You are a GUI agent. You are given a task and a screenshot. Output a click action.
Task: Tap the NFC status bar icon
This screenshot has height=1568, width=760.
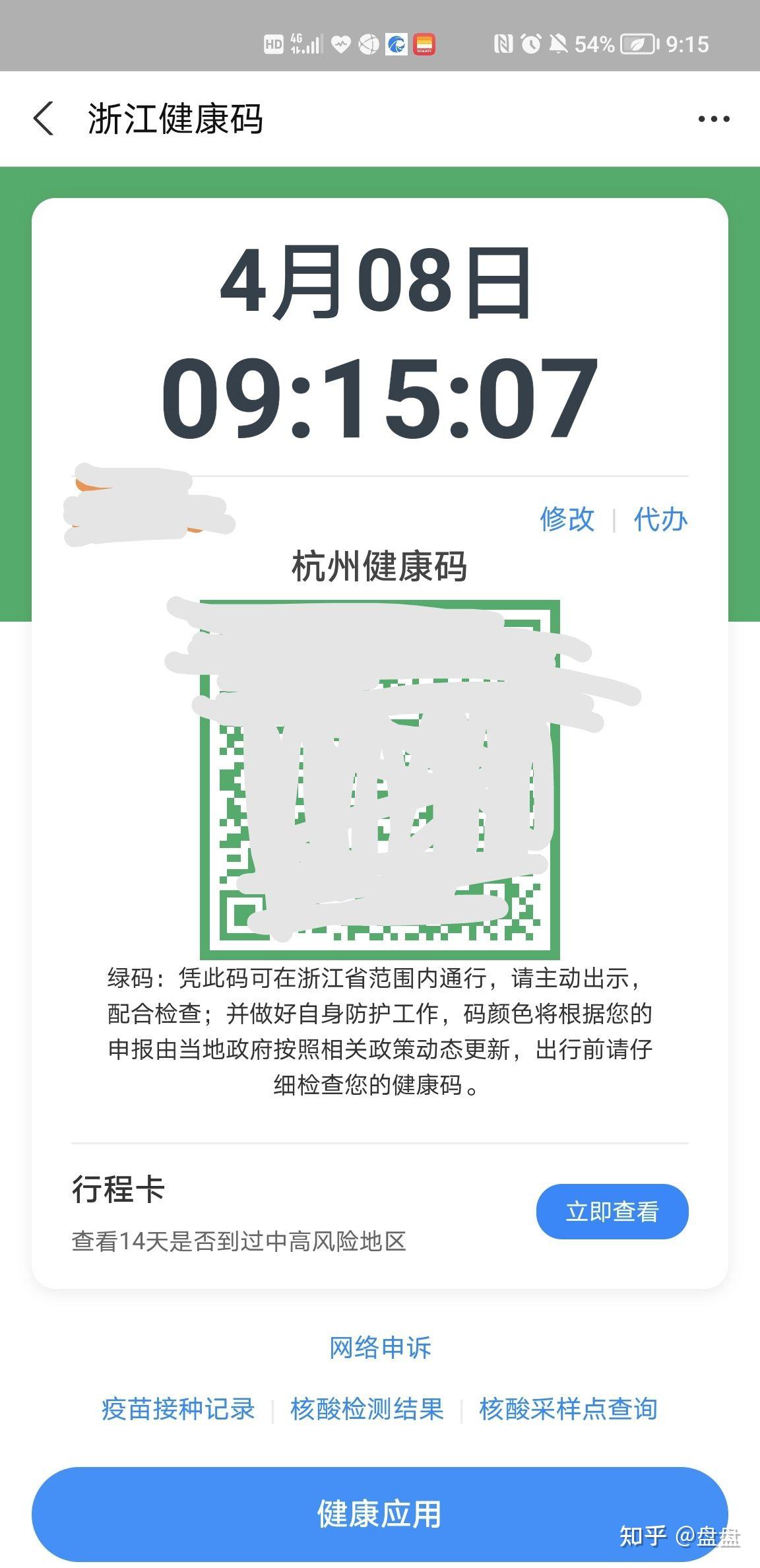503,43
